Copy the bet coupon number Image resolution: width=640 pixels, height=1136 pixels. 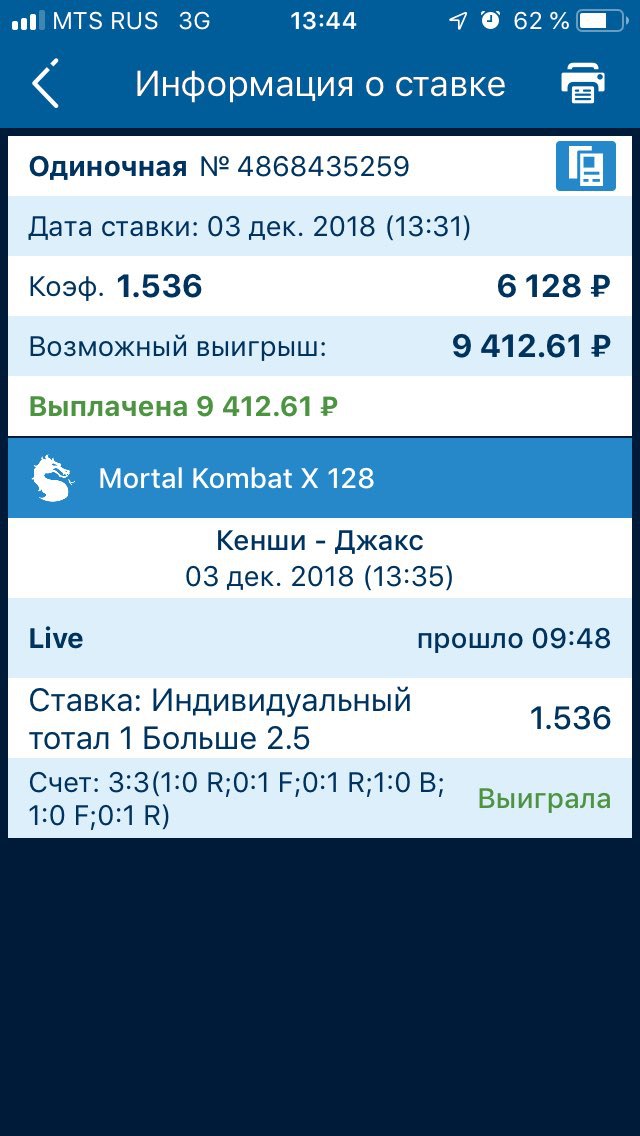click(586, 166)
